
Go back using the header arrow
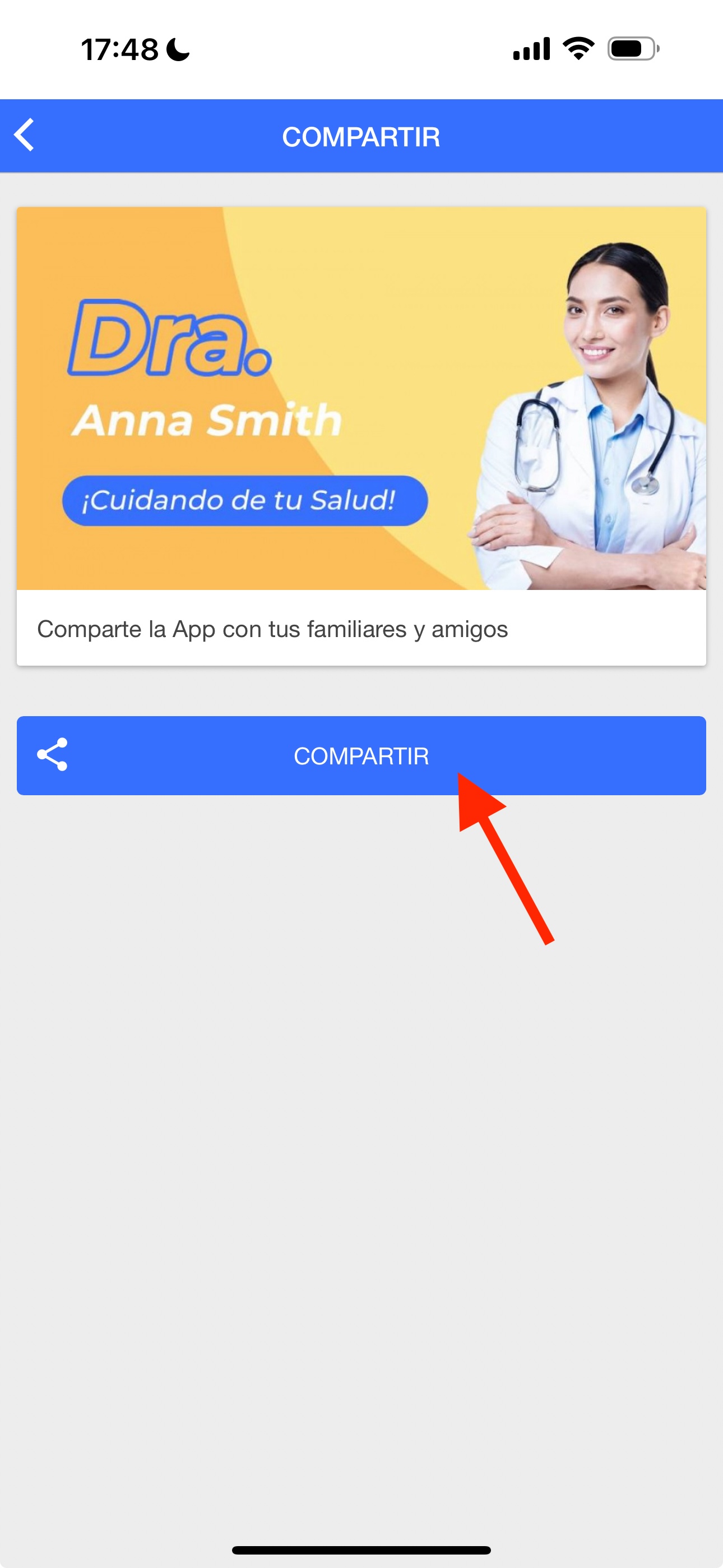(24, 135)
